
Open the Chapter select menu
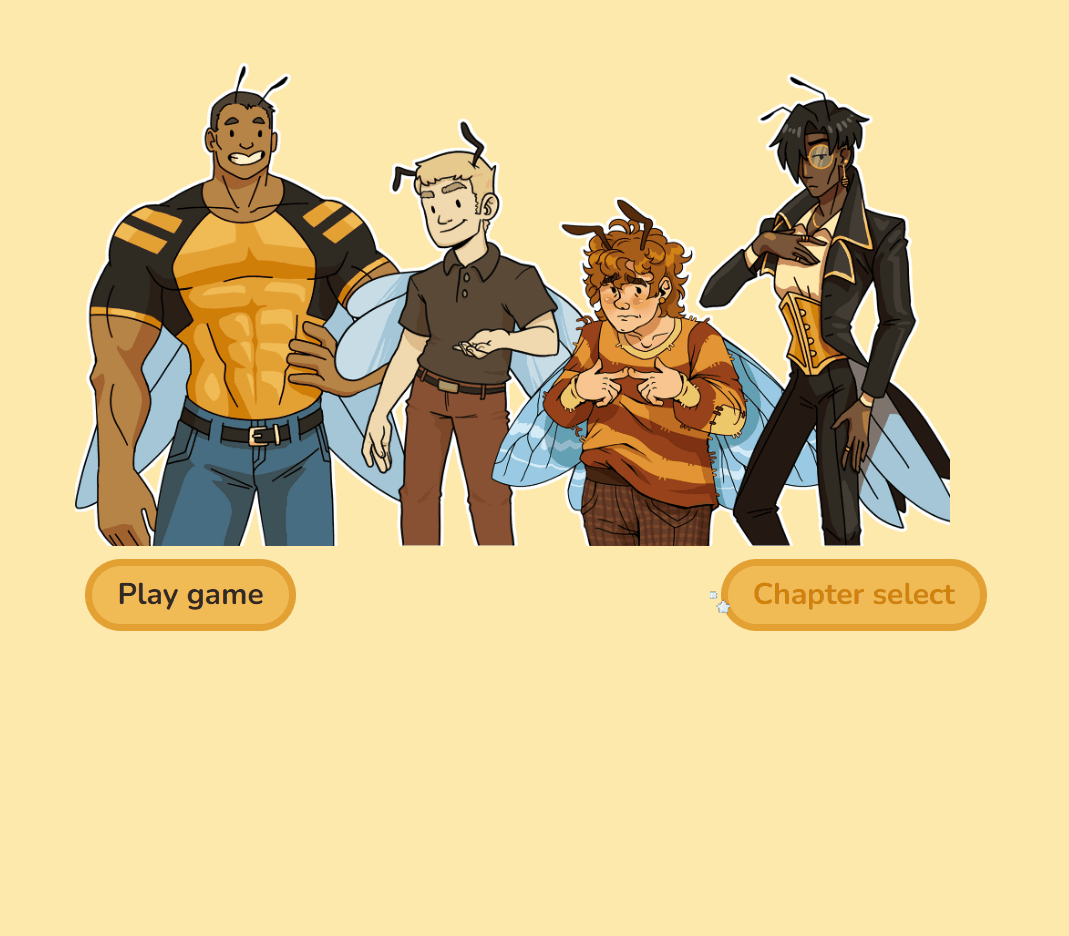point(853,595)
